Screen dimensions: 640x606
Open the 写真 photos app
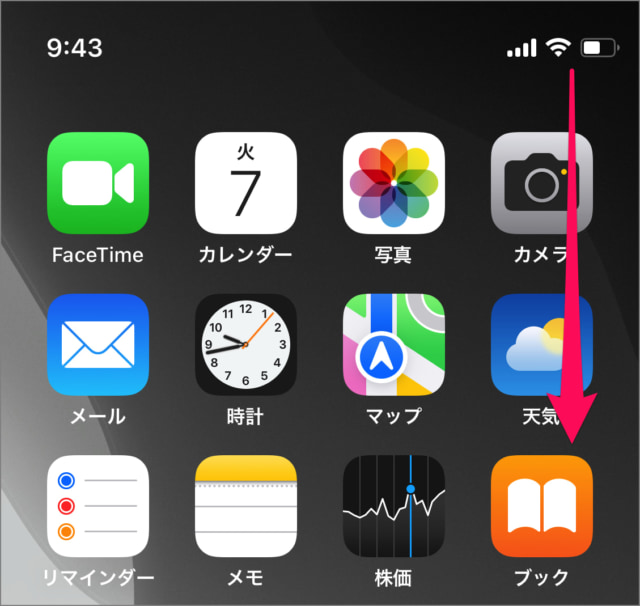pos(394,183)
